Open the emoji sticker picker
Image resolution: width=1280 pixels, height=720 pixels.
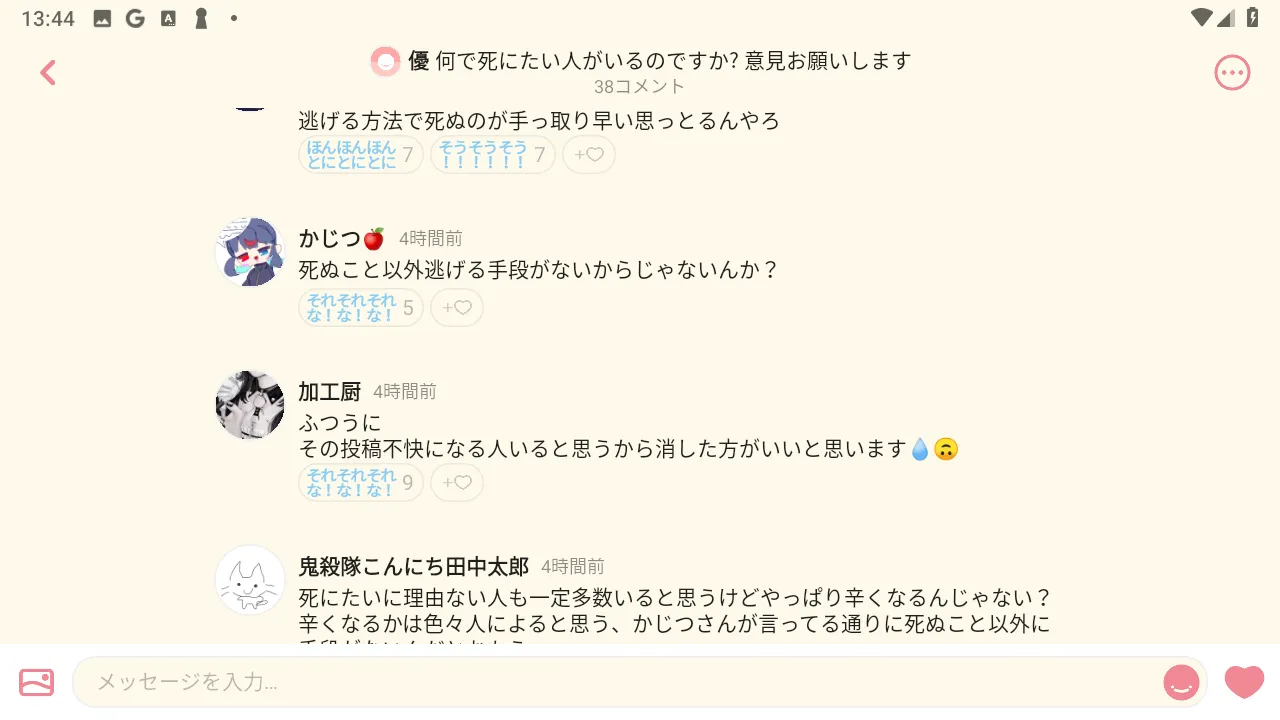click(1181, 682)
